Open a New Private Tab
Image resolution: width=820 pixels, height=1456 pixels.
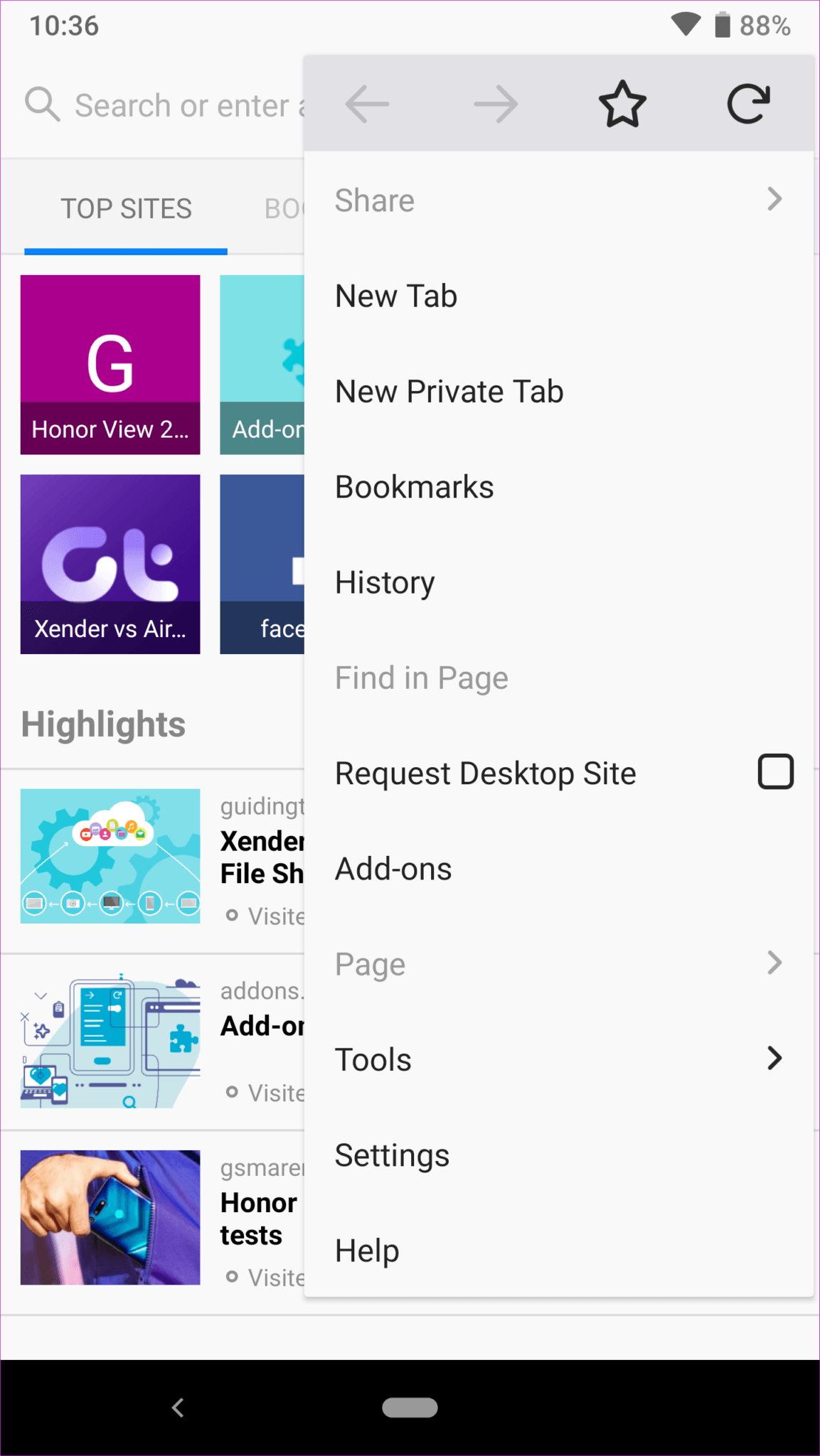[449, 392]
